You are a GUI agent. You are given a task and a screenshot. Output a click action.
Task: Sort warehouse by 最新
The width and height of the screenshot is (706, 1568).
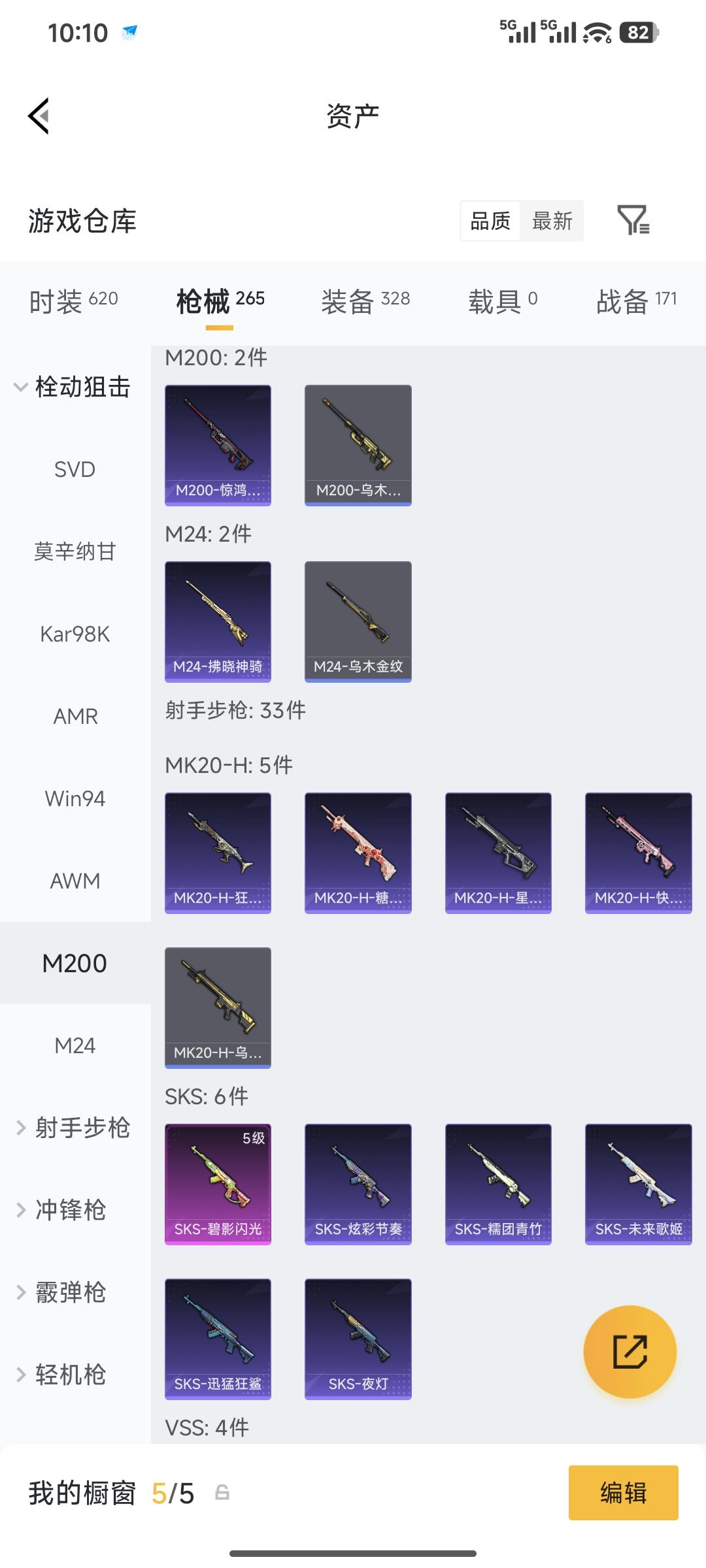[x=552, y=221]
